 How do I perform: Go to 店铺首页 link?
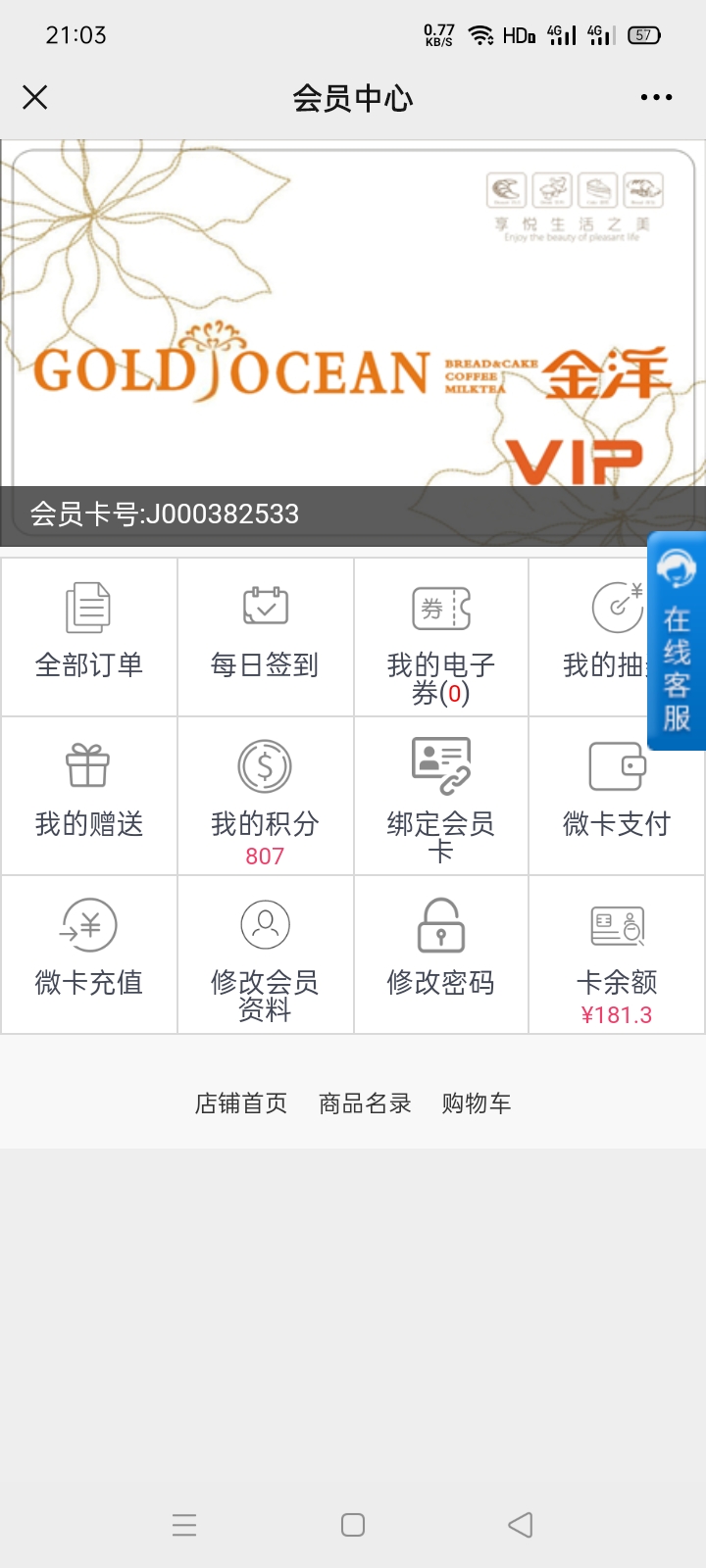click(241, 1103)
